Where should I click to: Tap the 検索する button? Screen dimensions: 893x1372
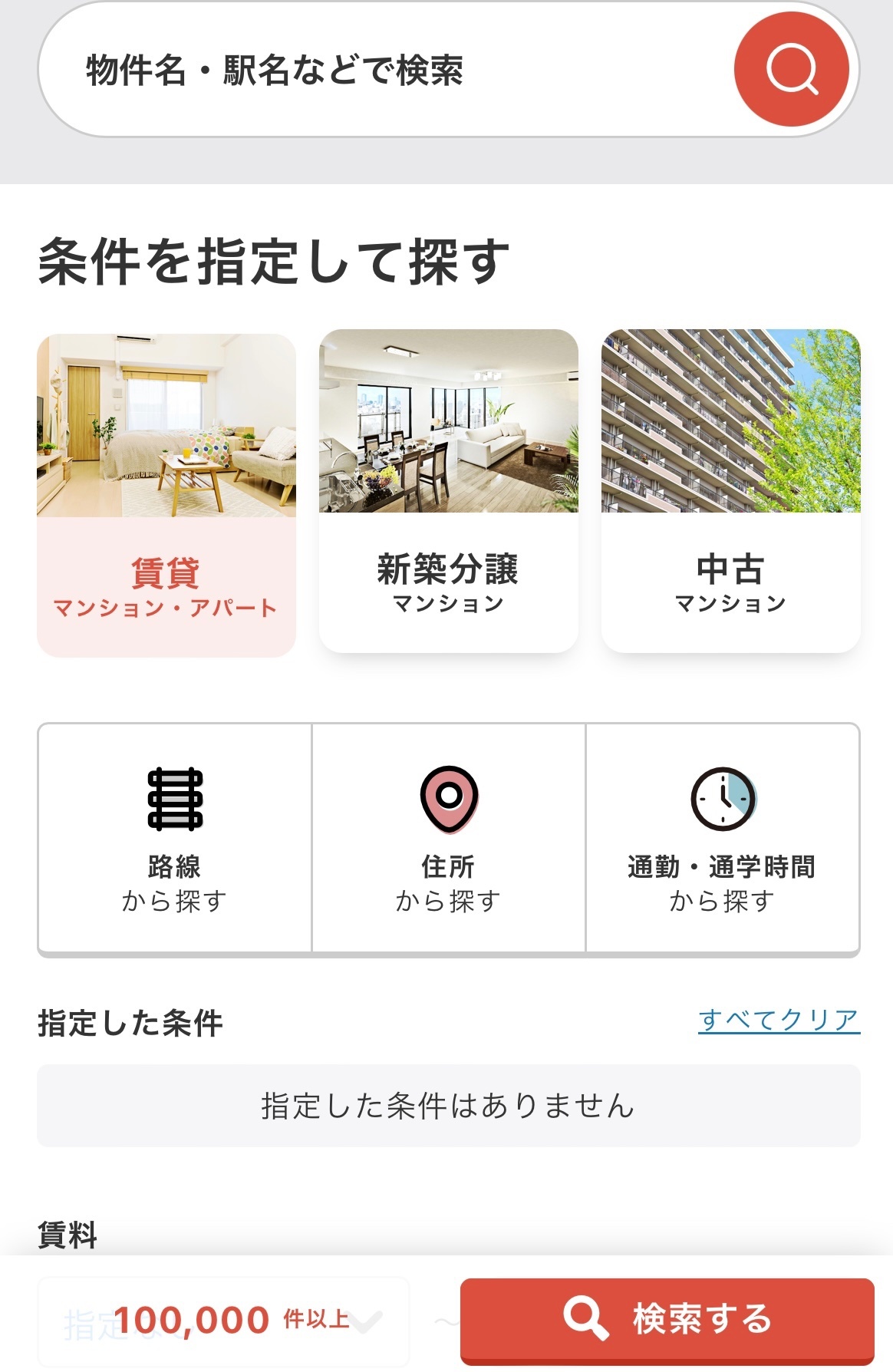[667, 1319]
